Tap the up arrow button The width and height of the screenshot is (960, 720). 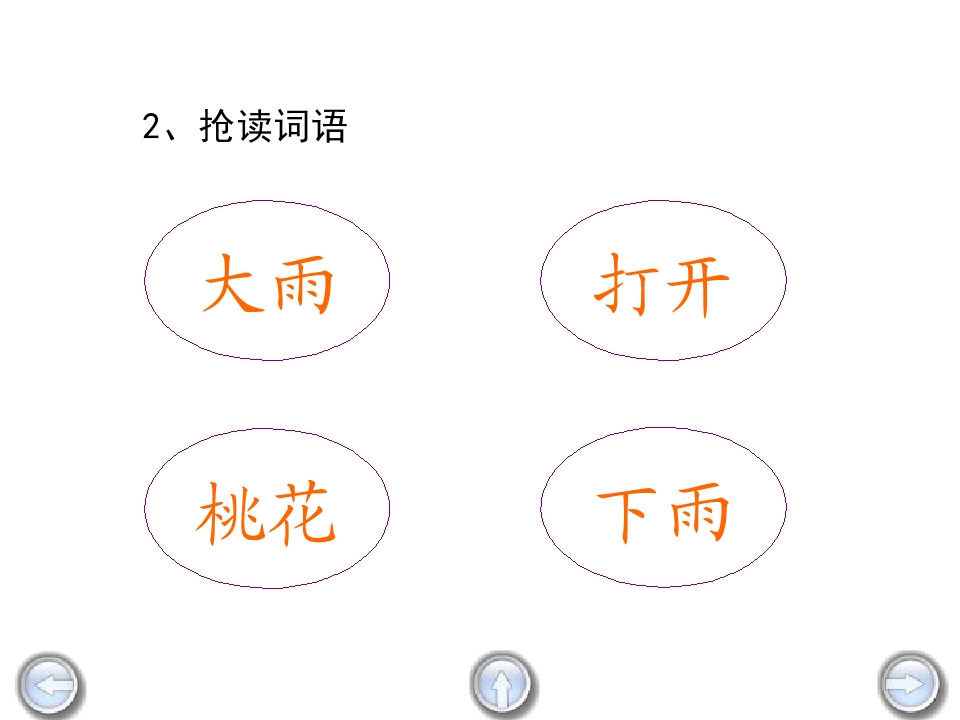(x=503, y=685)
